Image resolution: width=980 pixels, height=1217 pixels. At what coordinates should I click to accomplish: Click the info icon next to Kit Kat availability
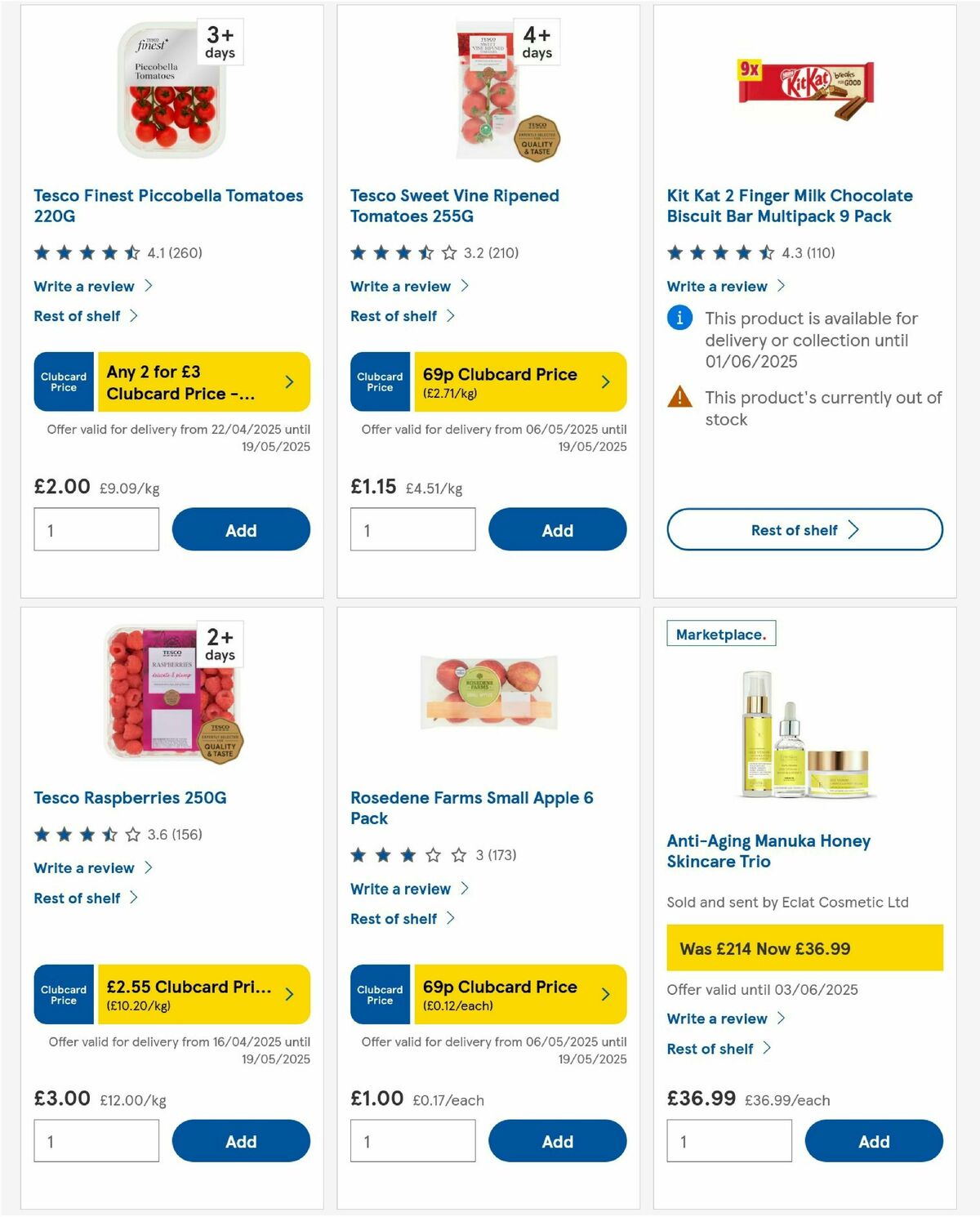[679, 319]
